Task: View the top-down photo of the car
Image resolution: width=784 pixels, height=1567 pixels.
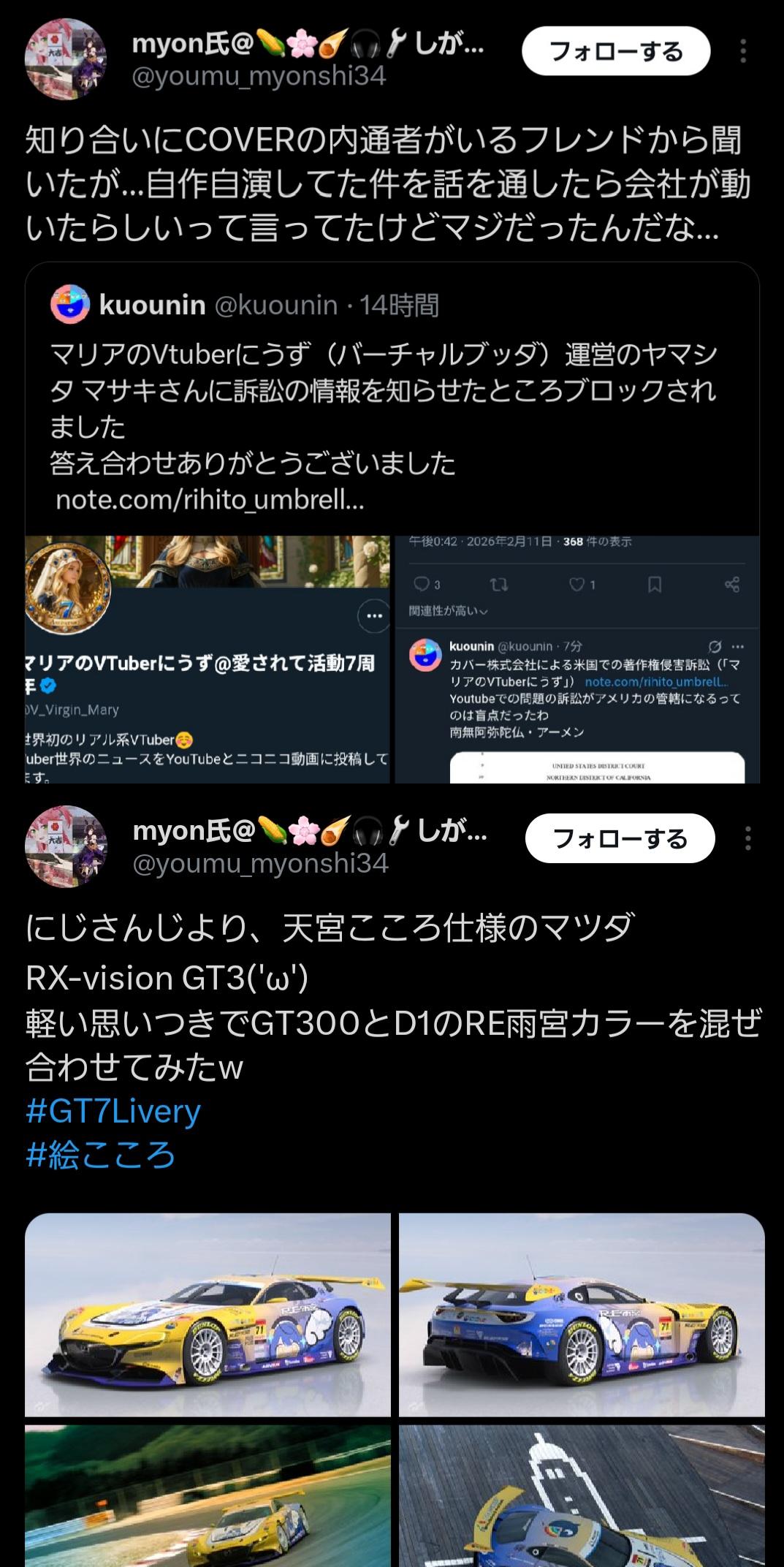Action: click(x=582, y=1495)
